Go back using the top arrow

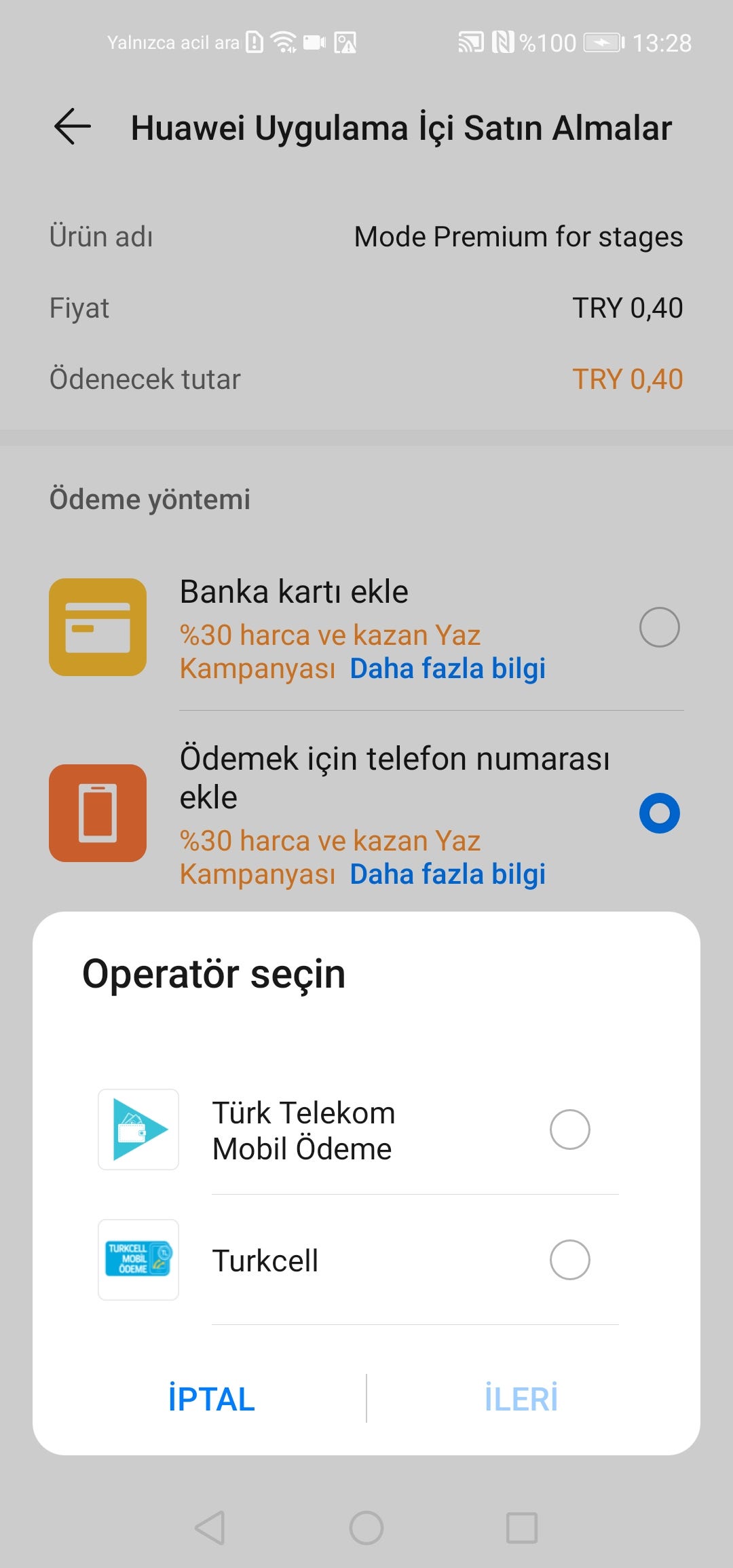(73, 127)
